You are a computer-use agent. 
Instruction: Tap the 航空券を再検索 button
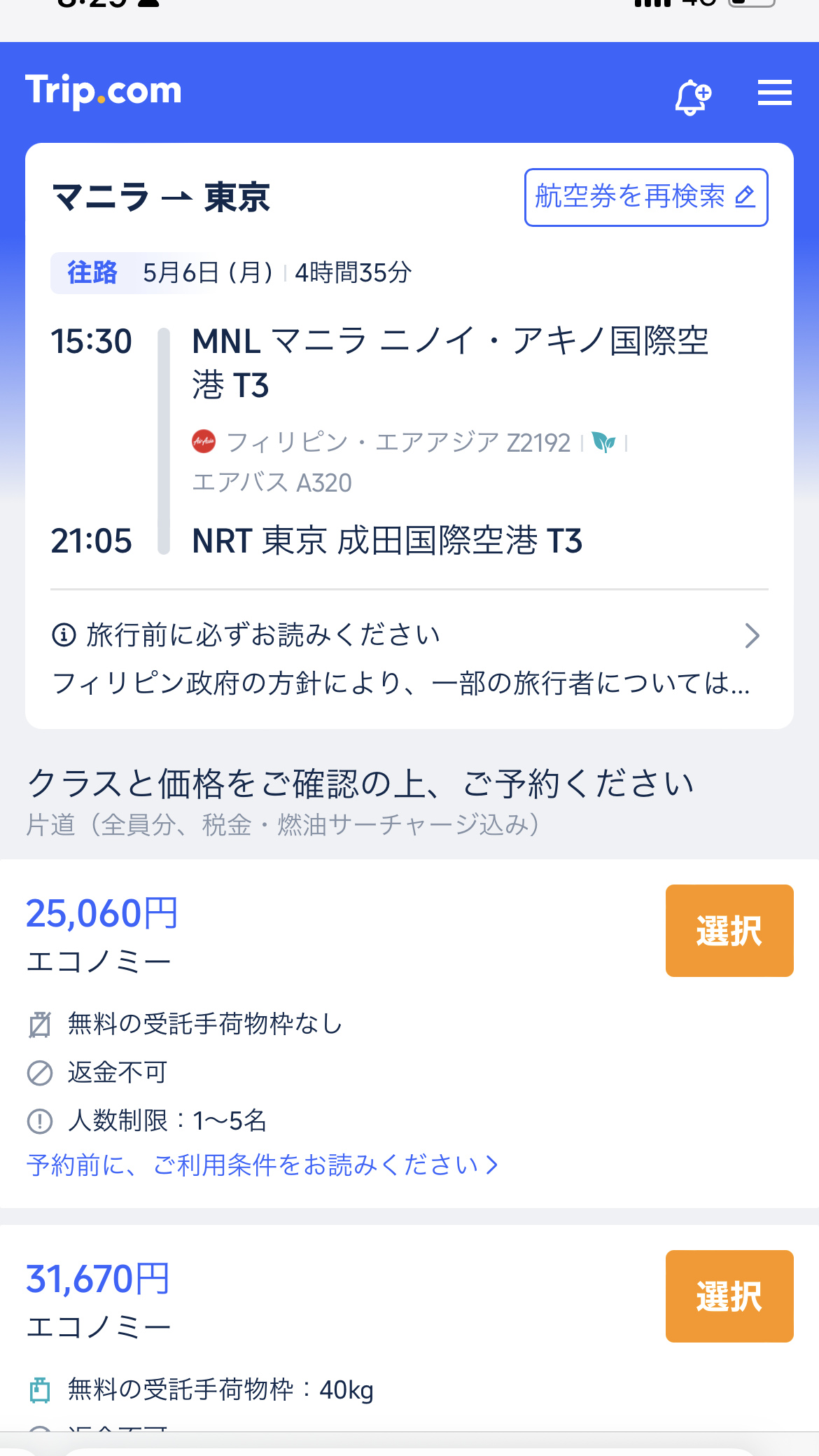pos(645,197)
